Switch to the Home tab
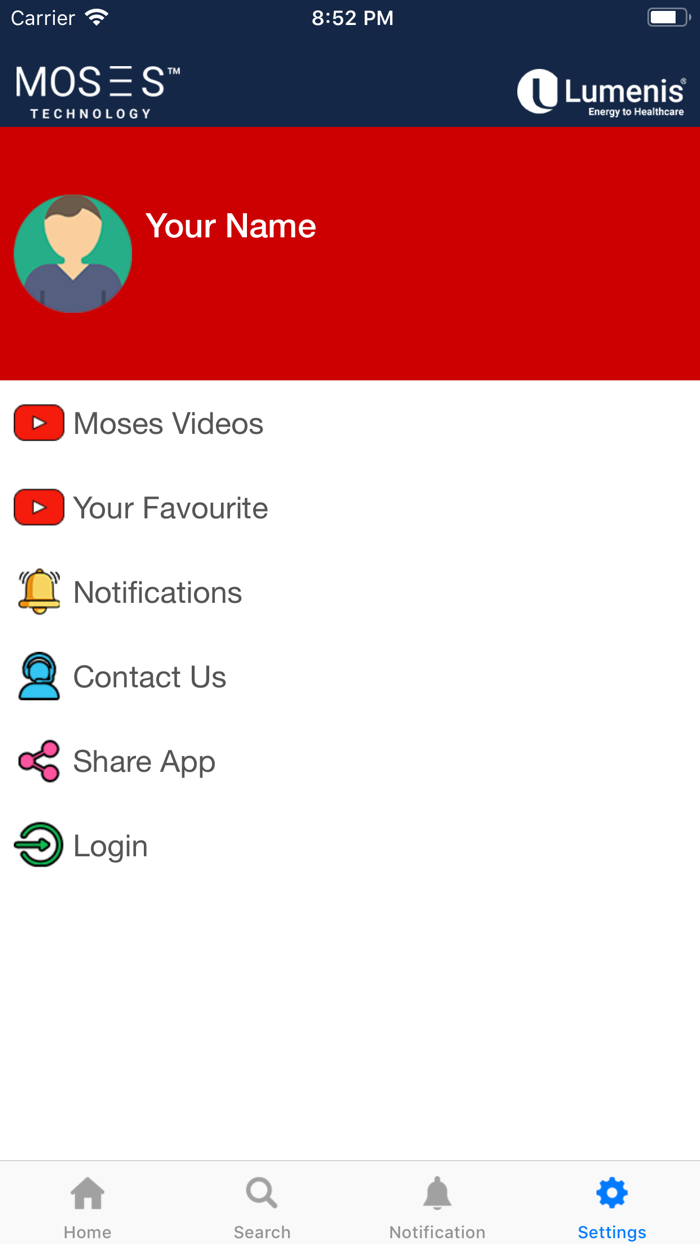700x1244 pixels. click(87, 1208)
